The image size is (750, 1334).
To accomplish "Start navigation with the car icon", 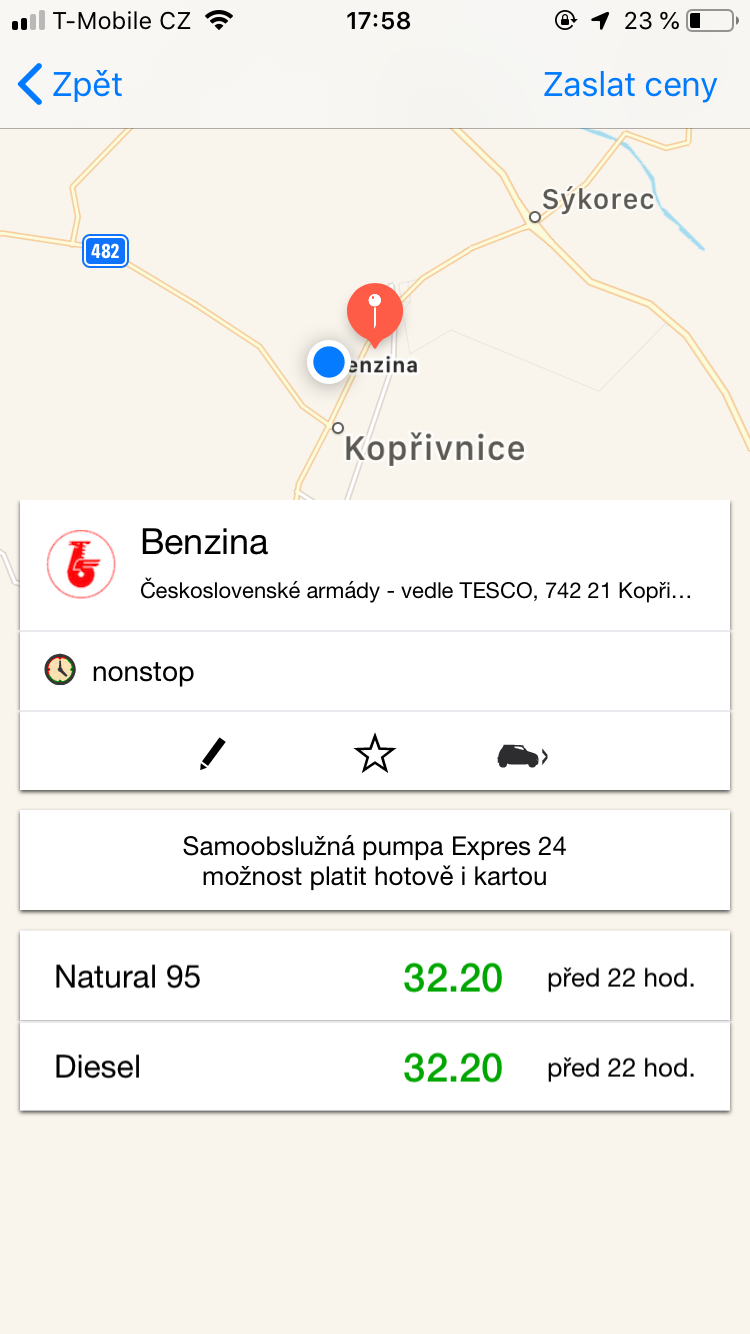I will [522, 755].
